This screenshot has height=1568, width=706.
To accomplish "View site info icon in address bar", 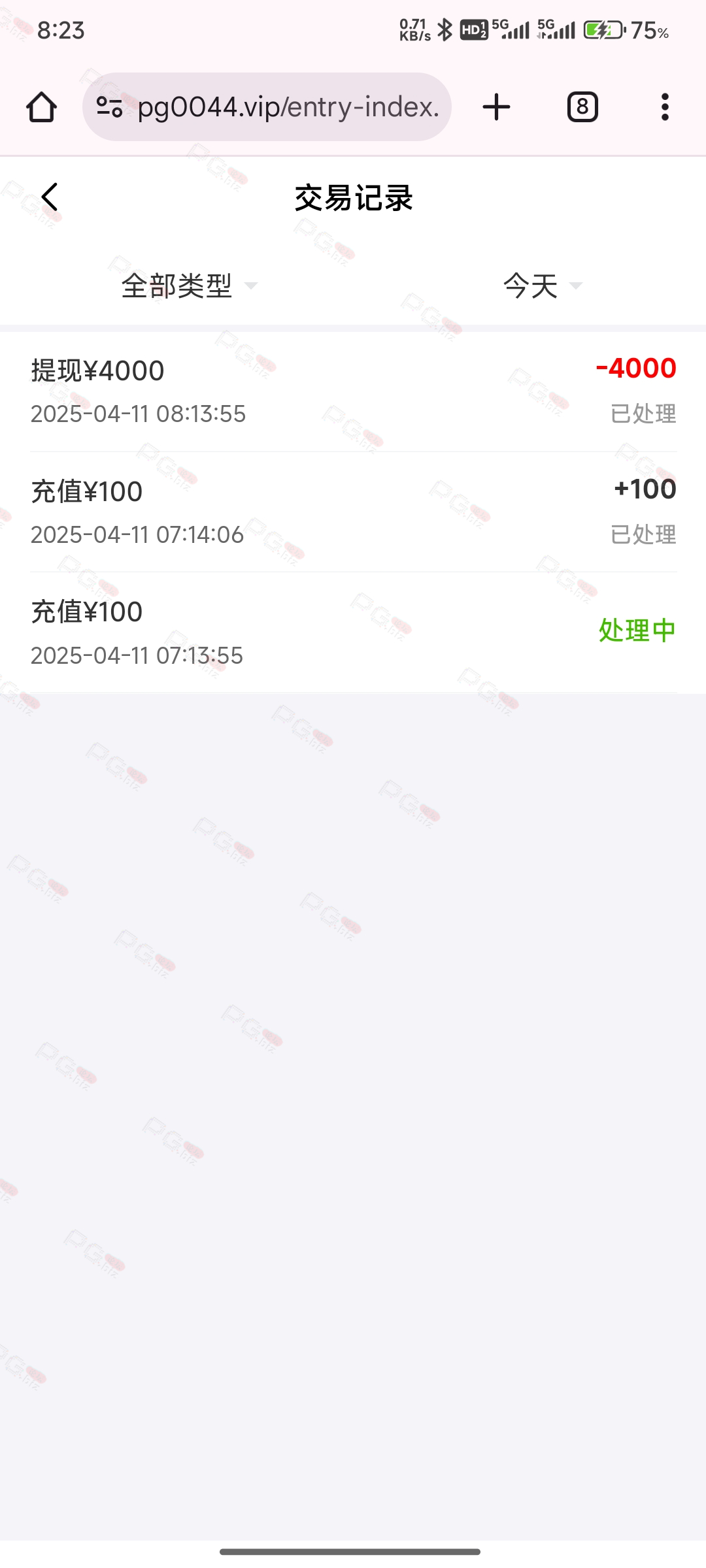I will click(109, 106).
